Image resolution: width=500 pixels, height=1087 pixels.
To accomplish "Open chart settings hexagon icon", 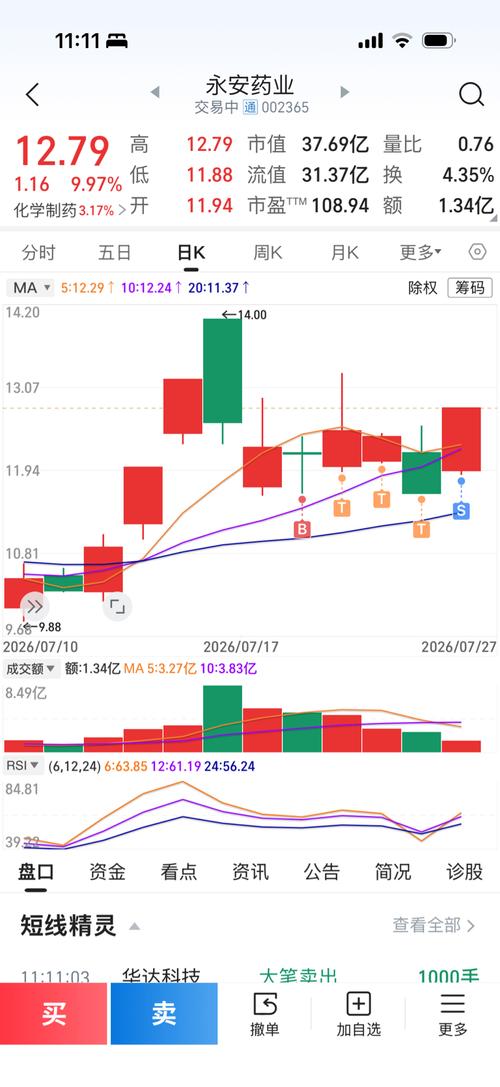I will tap(477, 252).
